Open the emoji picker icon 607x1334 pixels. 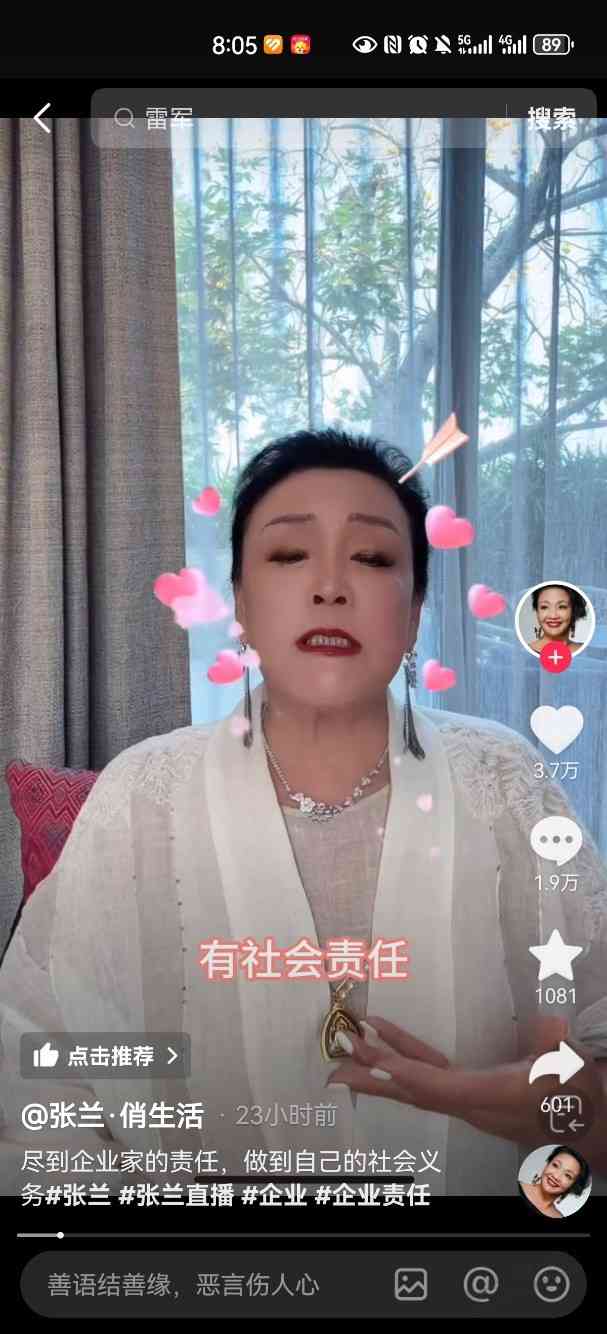coord(551,1285)
